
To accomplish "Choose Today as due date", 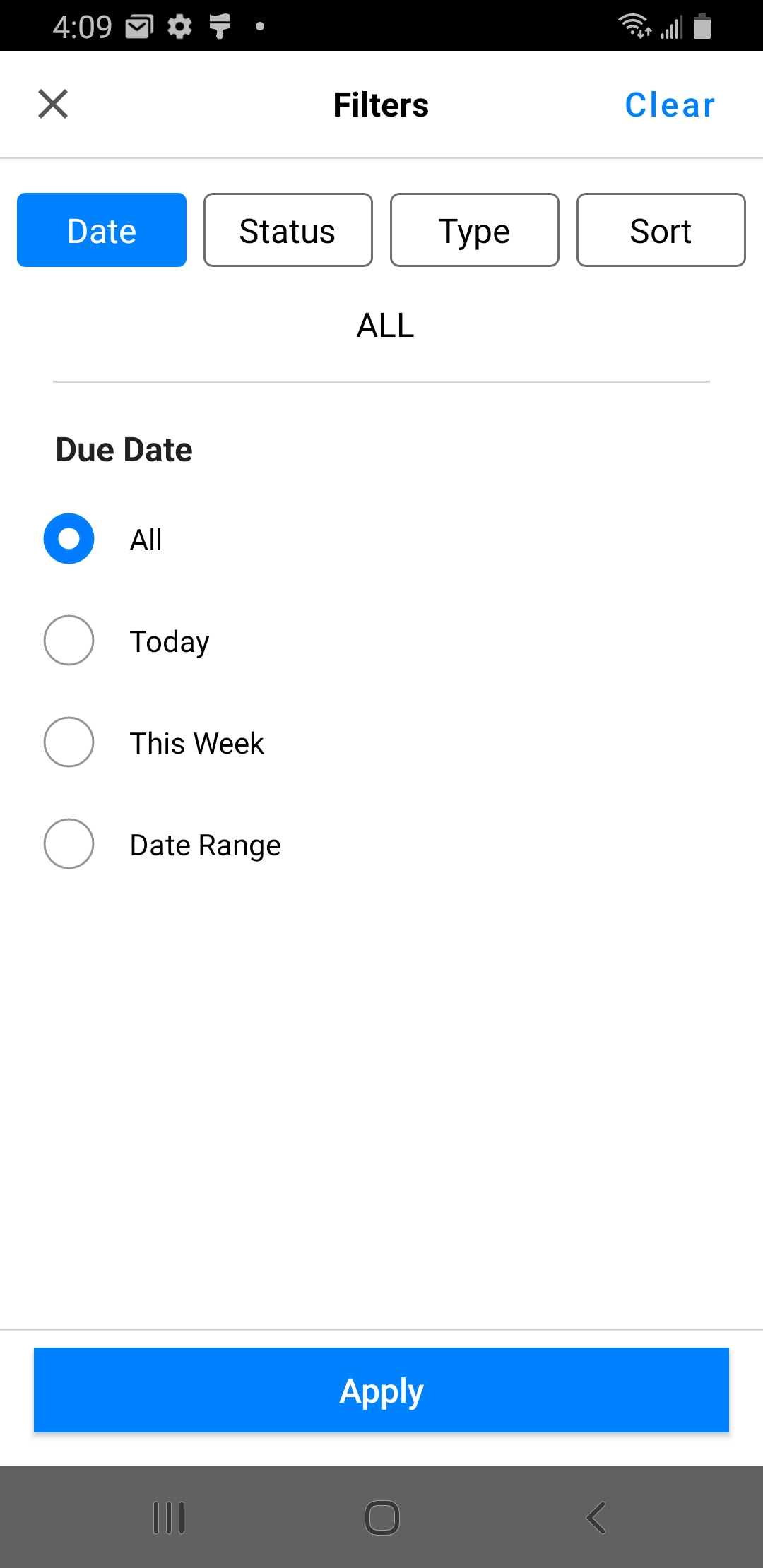I will [x=69, y=641].
